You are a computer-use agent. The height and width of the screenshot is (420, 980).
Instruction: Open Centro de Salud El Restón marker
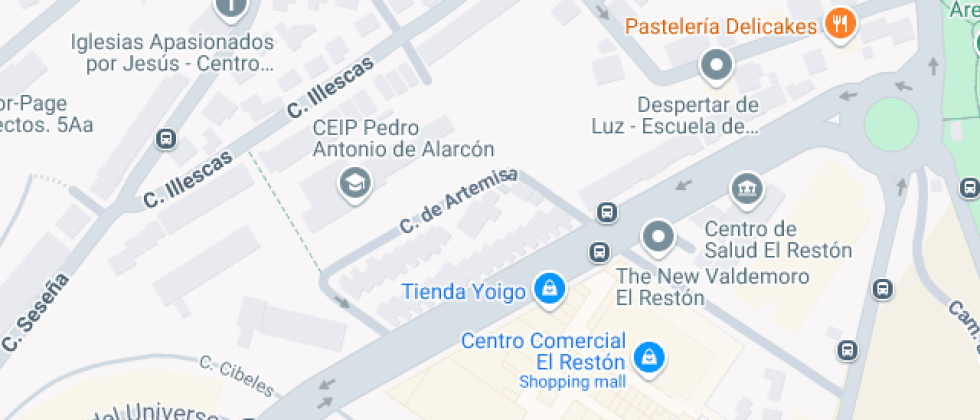point(745,187)
